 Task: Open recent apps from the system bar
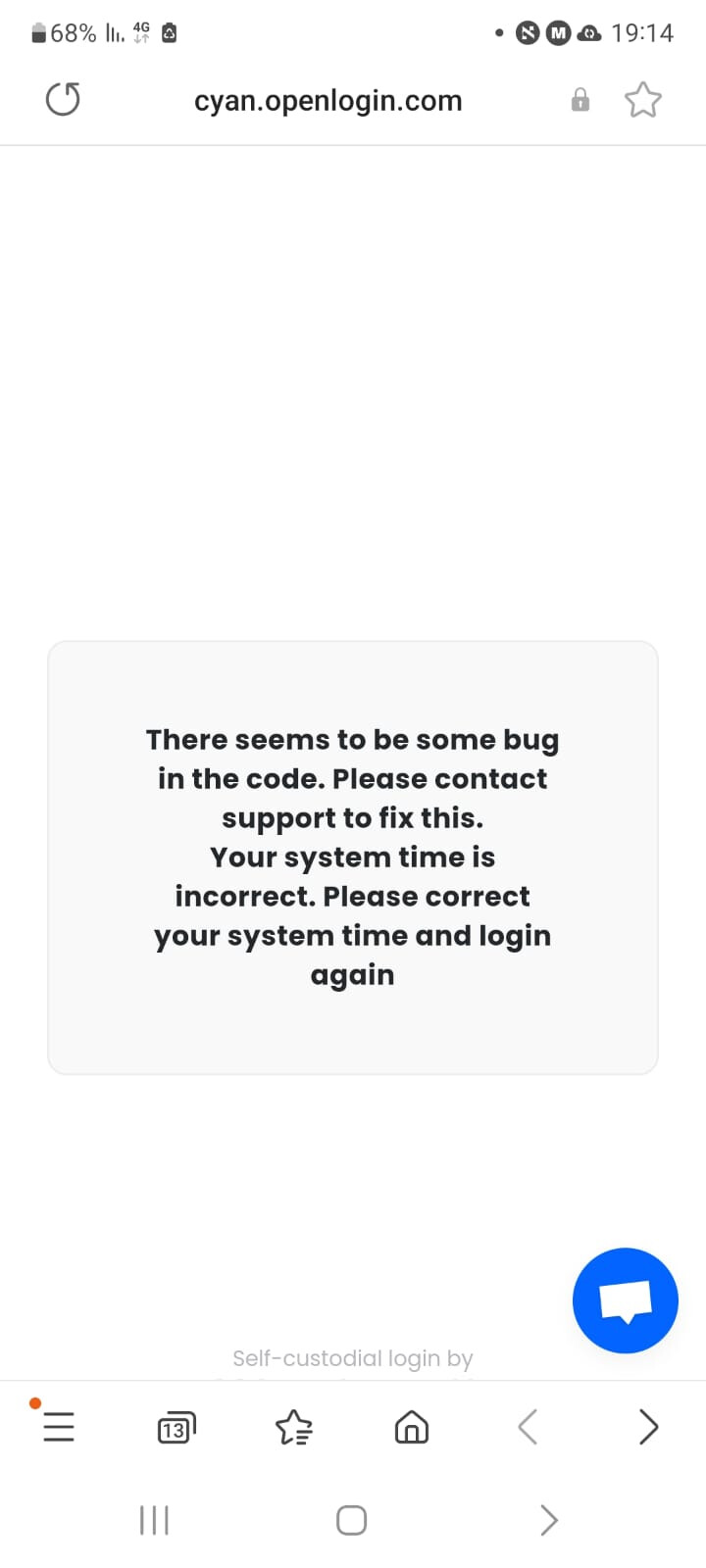pyautogui.click(x=154, y=1520)
